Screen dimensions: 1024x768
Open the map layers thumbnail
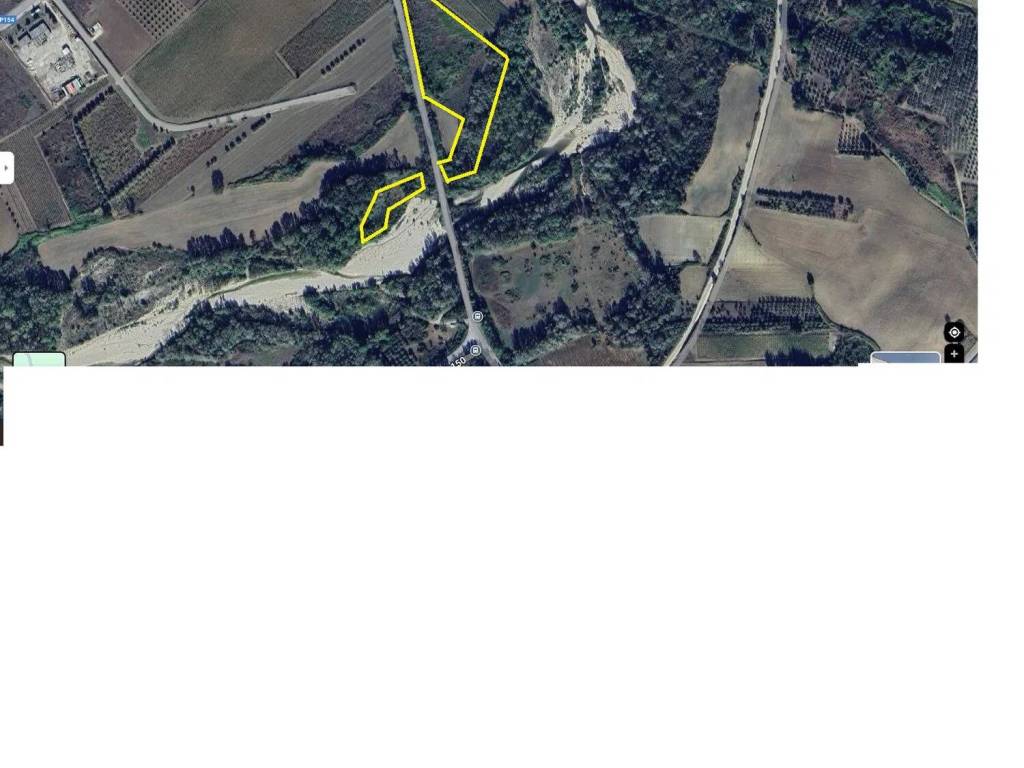pyautogui.click(x=39, y=360)
